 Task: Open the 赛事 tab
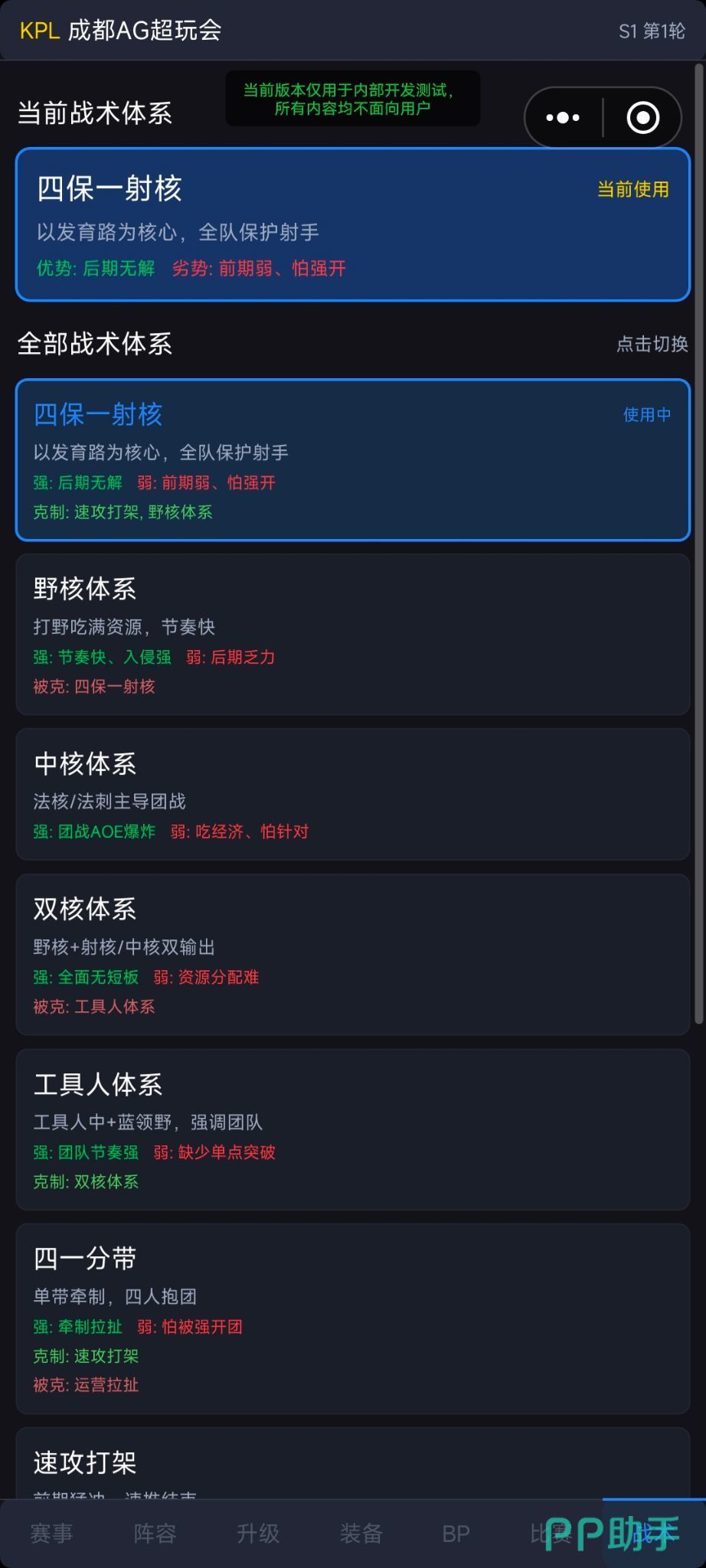[51, 1534]
